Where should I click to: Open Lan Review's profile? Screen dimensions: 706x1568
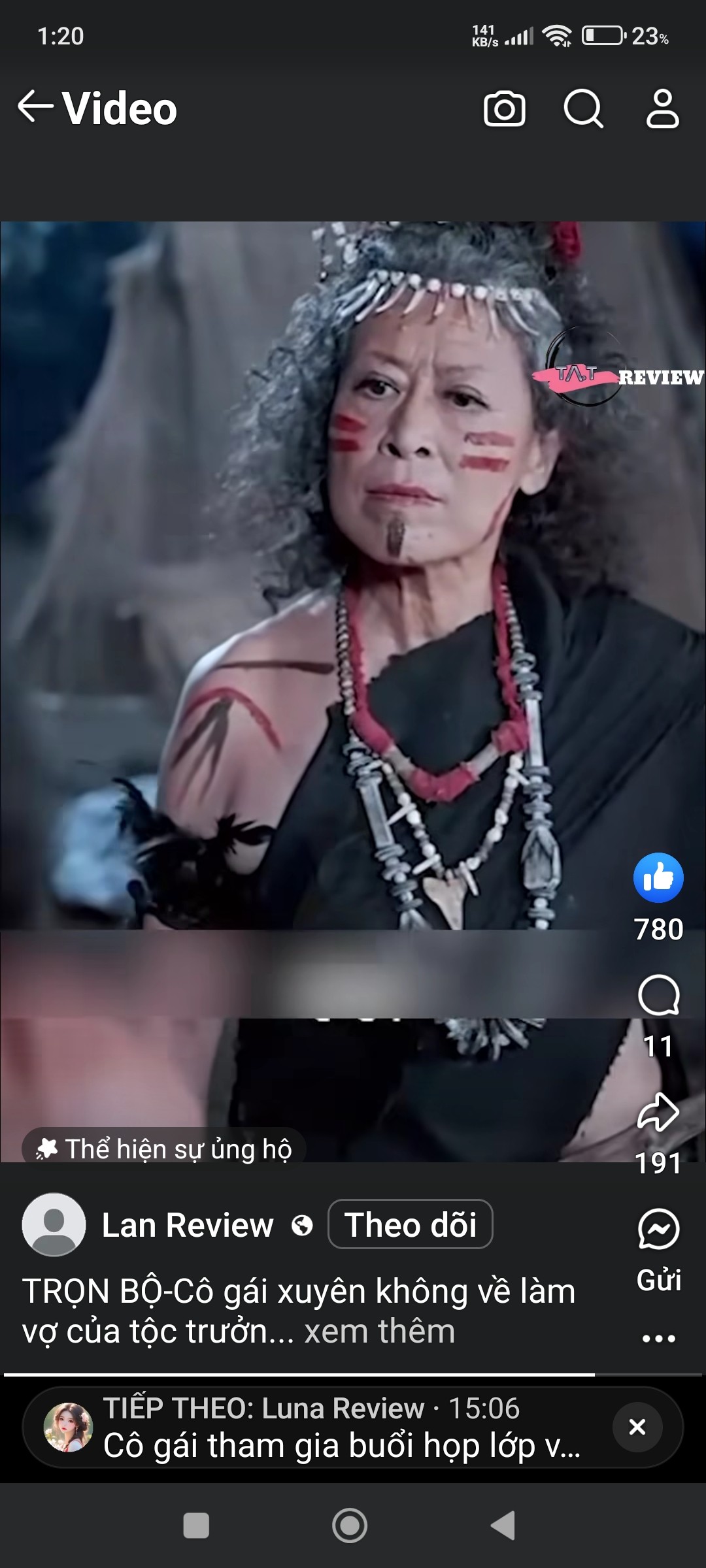pos(187,1225)
